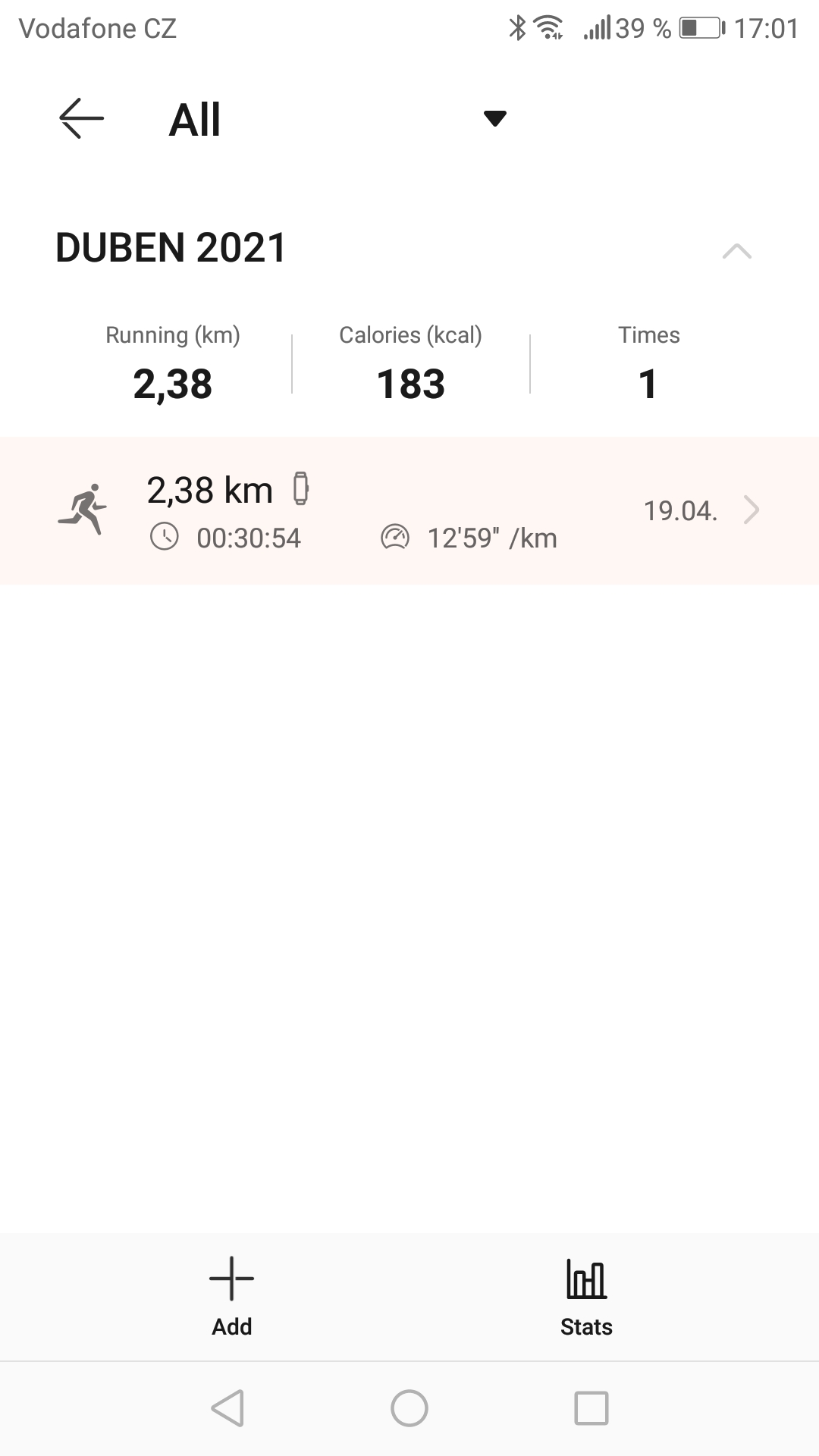819x1456 pixels.
Task: Open the 2,38 km run from 19.04.
Action: click(x=409, y=510)
